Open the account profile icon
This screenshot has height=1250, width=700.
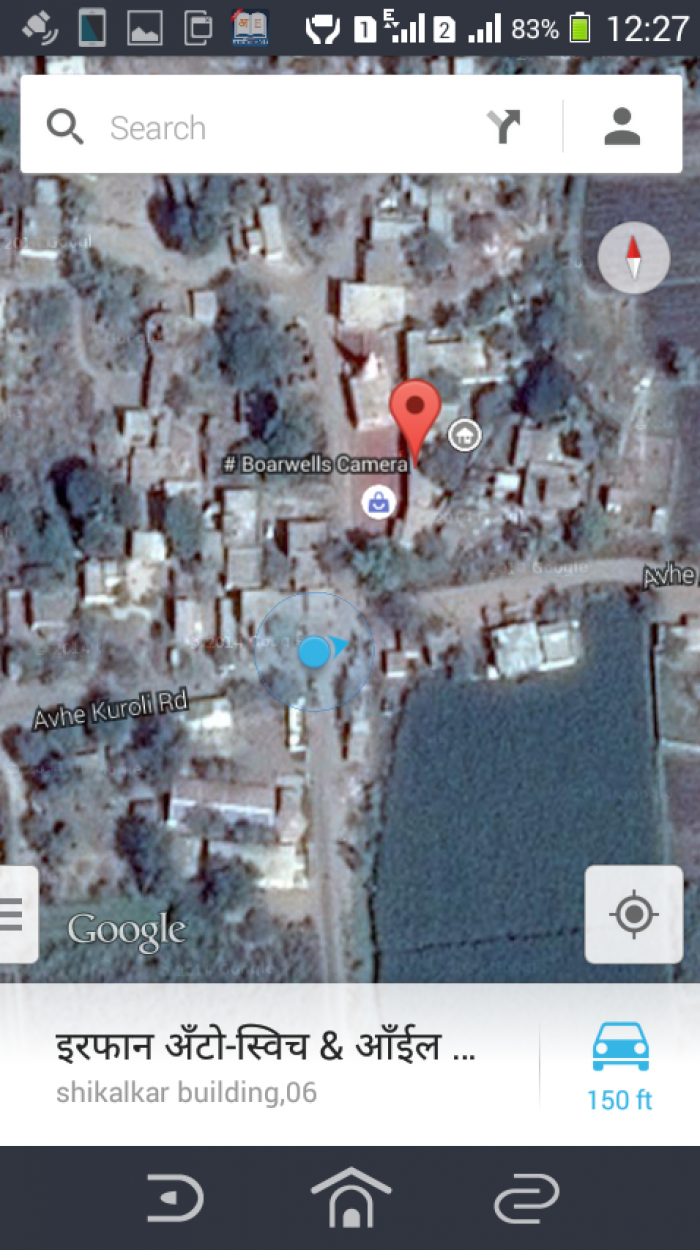point(622,127)
